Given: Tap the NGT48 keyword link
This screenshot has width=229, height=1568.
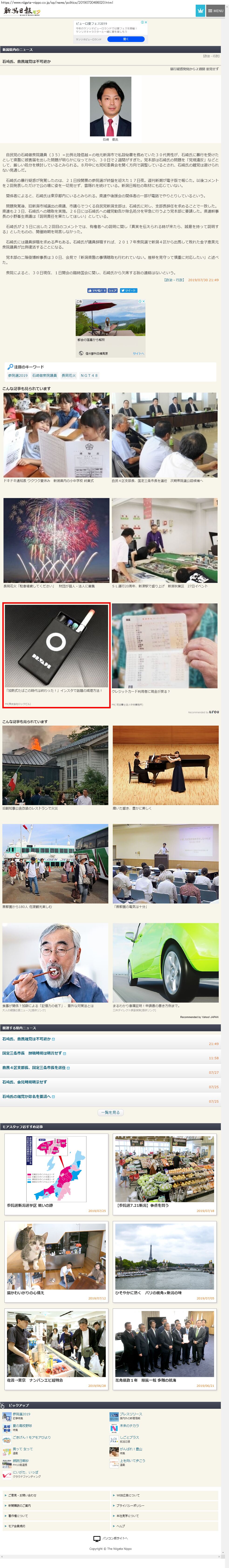Looking at the screenshot, I should coord(89,376).
